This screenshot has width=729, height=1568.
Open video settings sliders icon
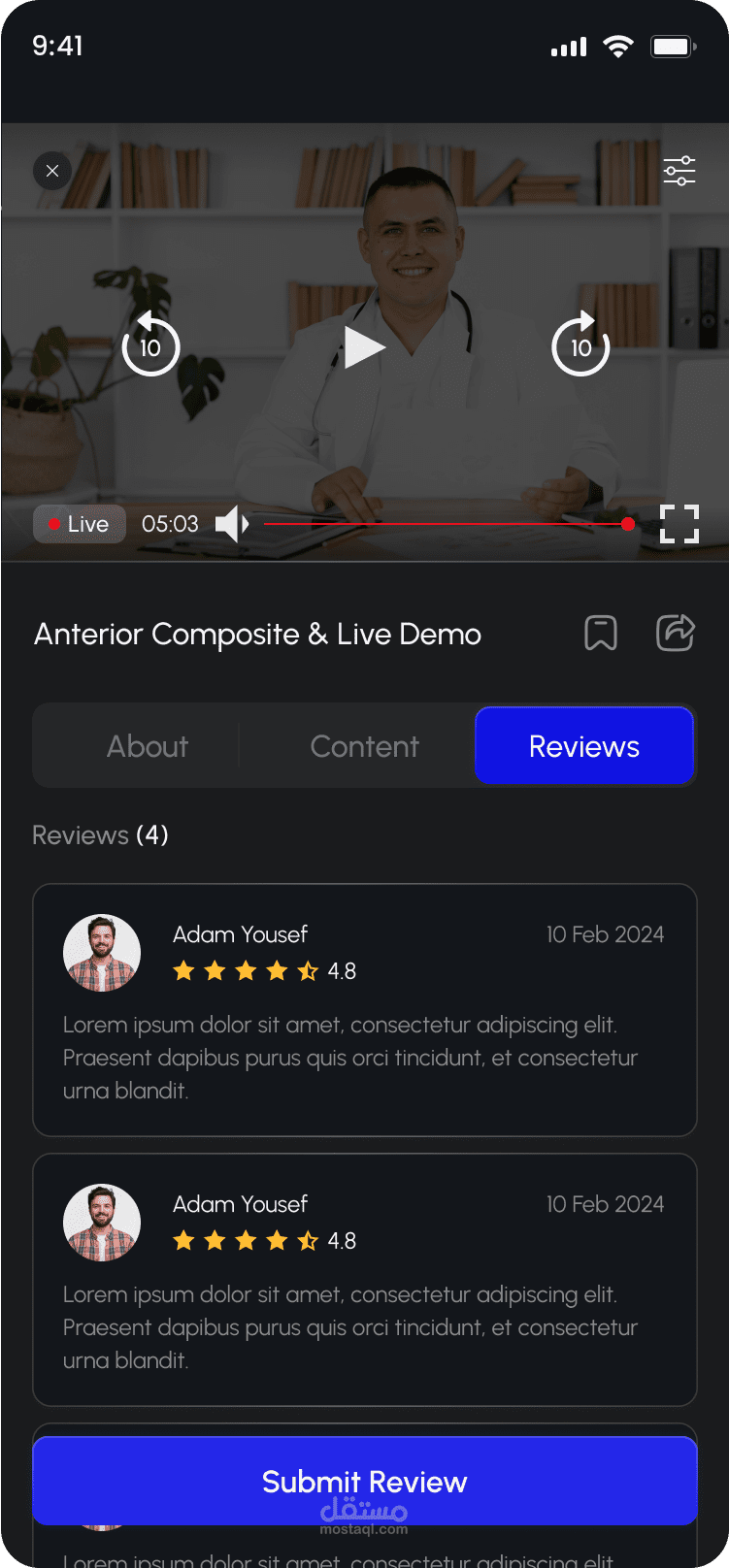point(679,171)
